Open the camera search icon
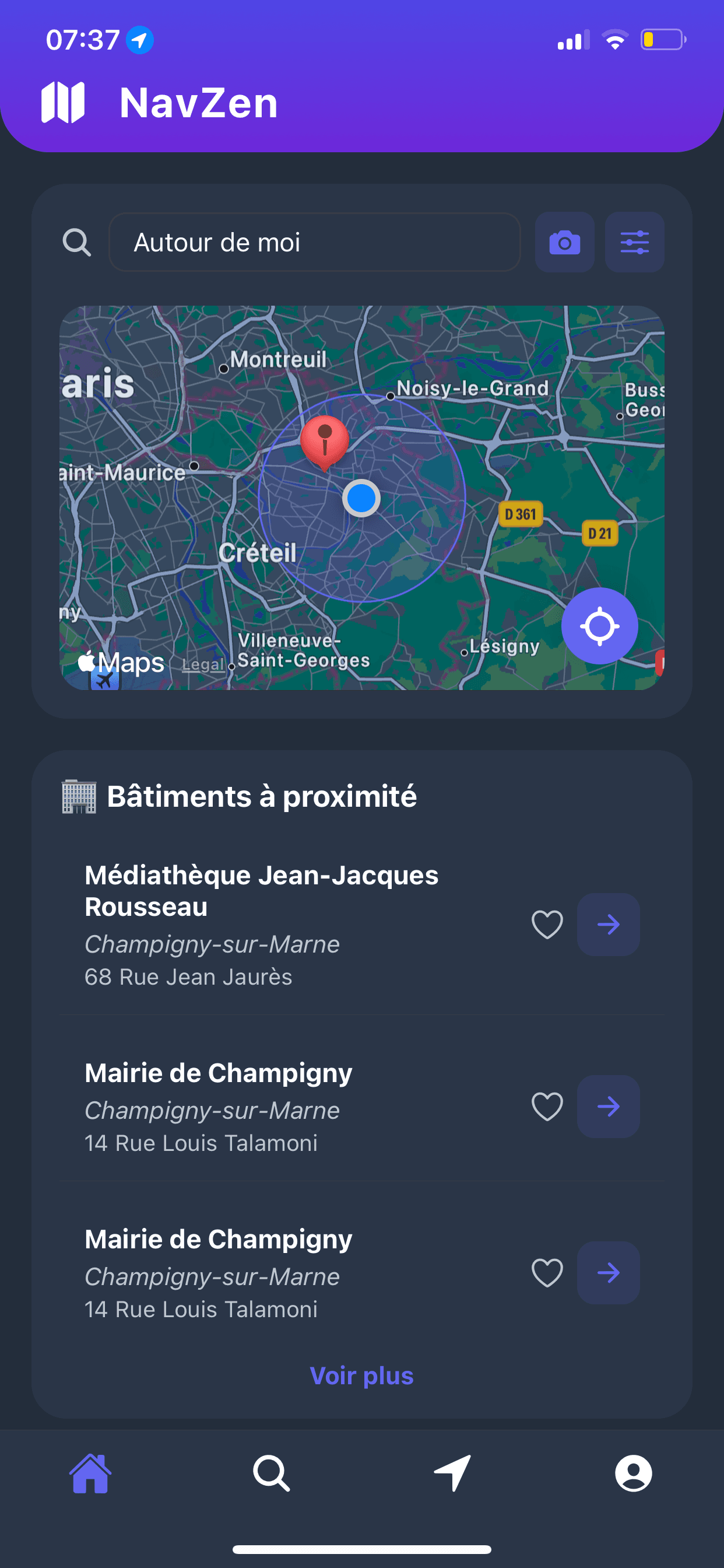The height and width of the screenshot is (1568, 724). click(x=565, y=242)
